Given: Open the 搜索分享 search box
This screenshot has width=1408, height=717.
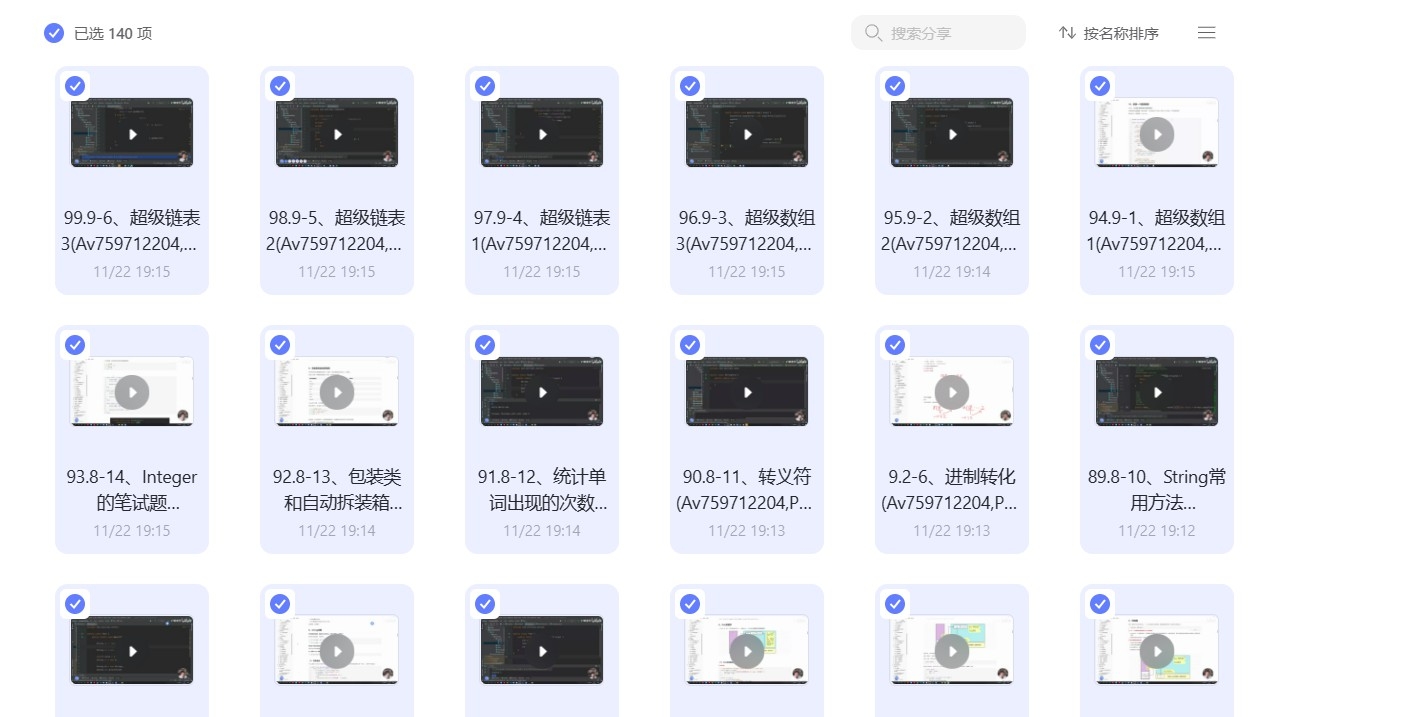Looking at the screenshot, I should (938, 33).
